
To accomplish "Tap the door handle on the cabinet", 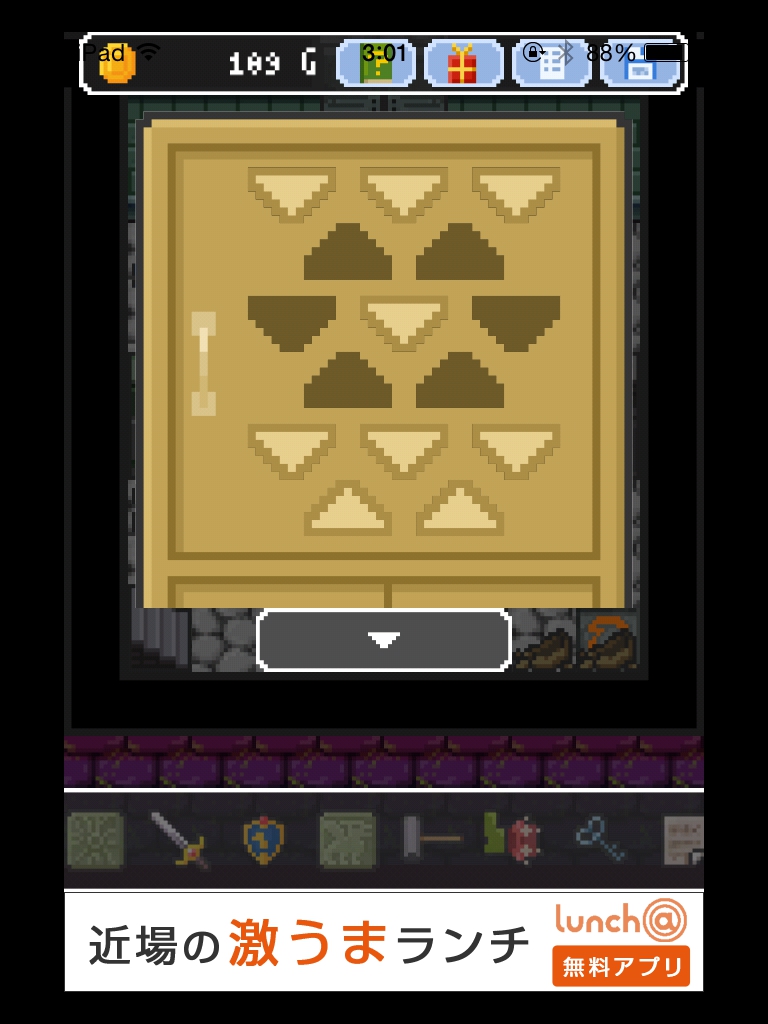I will [204, 363].
